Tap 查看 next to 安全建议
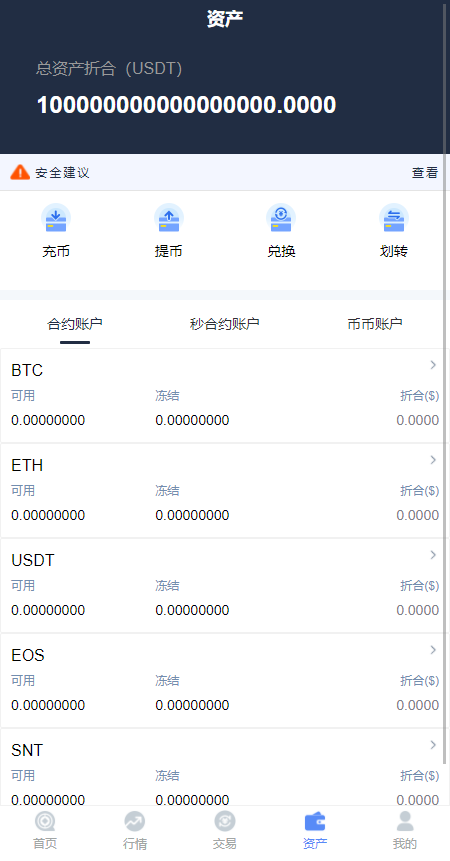450x861 pixels. [x=425, y=173]
